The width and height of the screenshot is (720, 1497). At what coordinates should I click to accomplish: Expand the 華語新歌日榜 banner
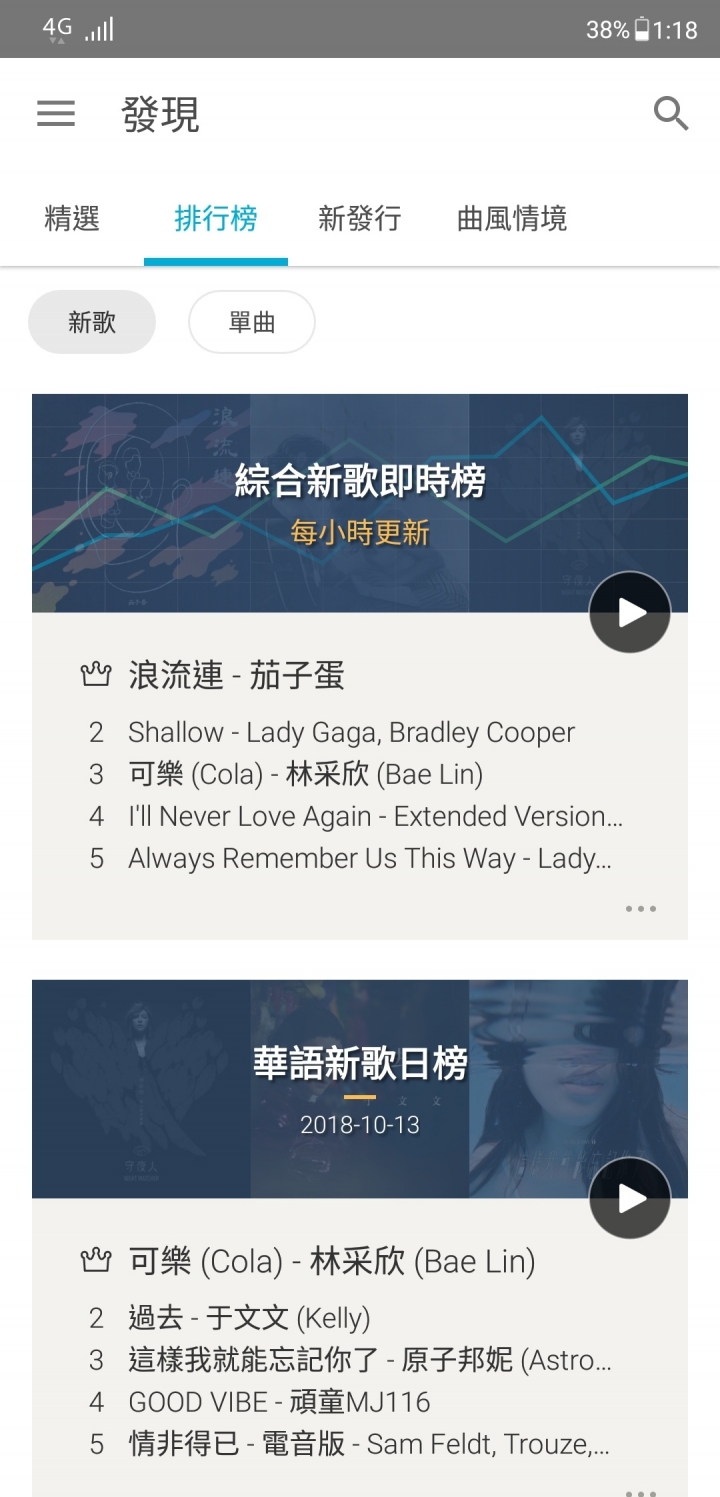[x=358, y=1066]
